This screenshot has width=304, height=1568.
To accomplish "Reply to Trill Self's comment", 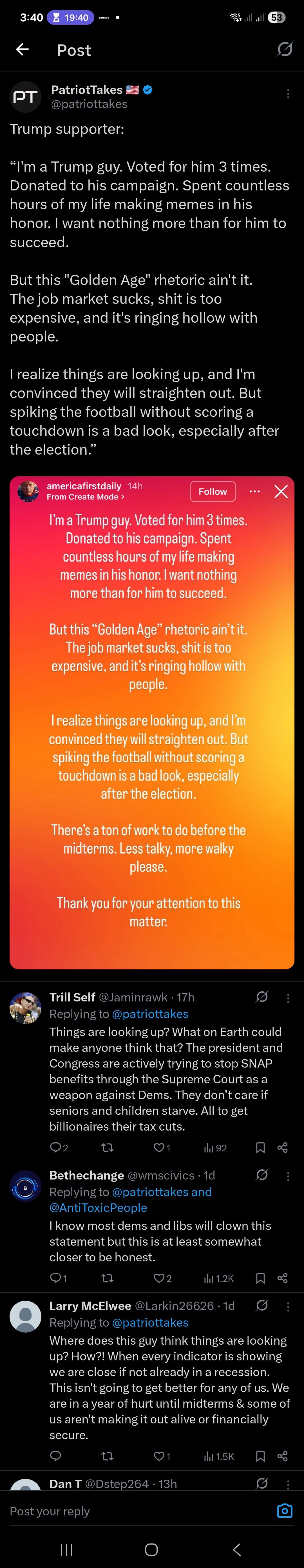I will click(59, 1147).
